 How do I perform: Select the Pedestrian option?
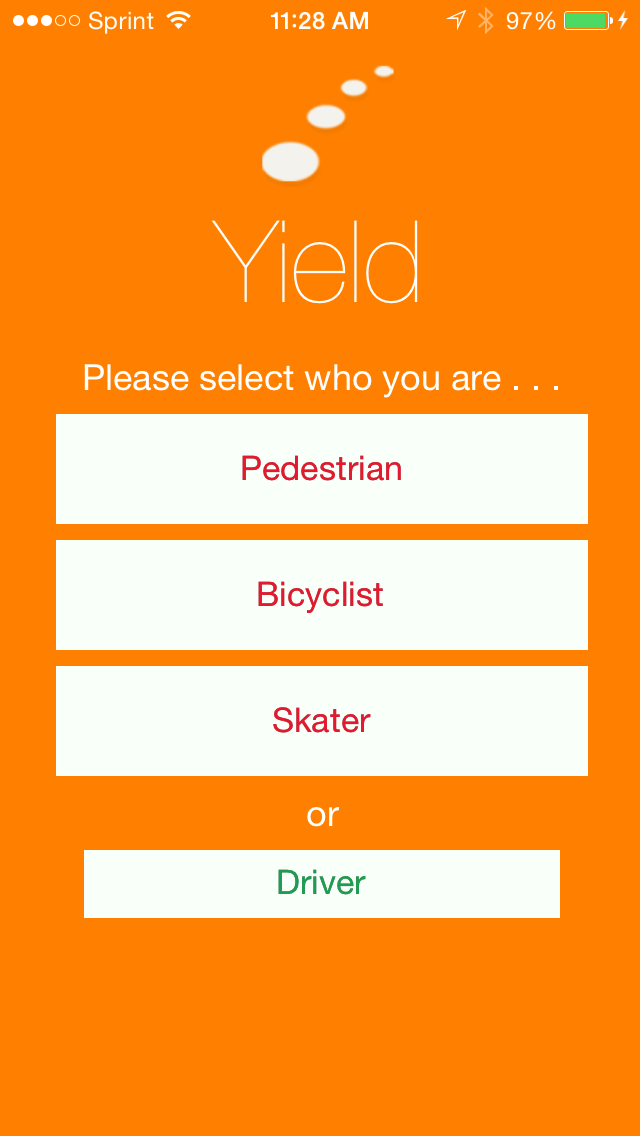click(321, 469)
